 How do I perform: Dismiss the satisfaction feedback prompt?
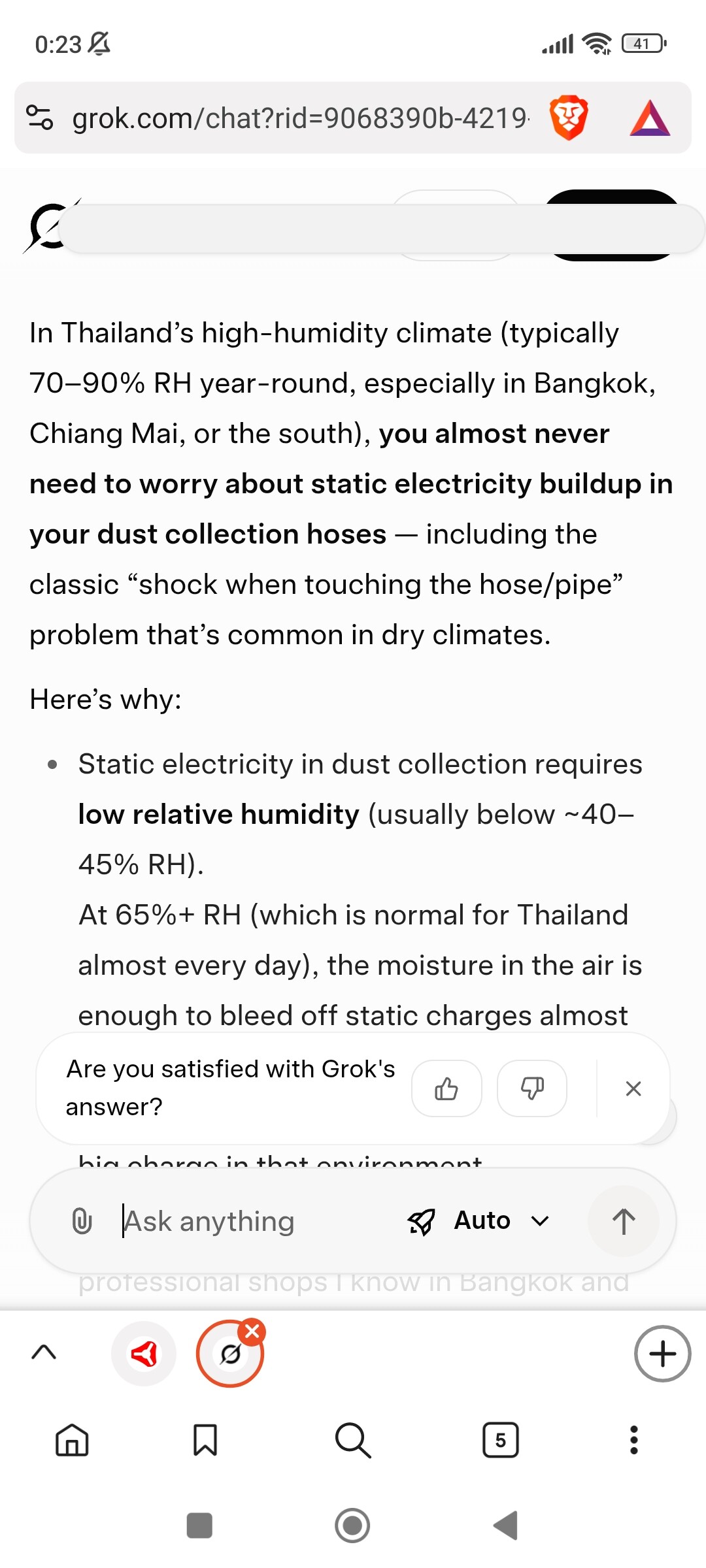point(633,1088)
